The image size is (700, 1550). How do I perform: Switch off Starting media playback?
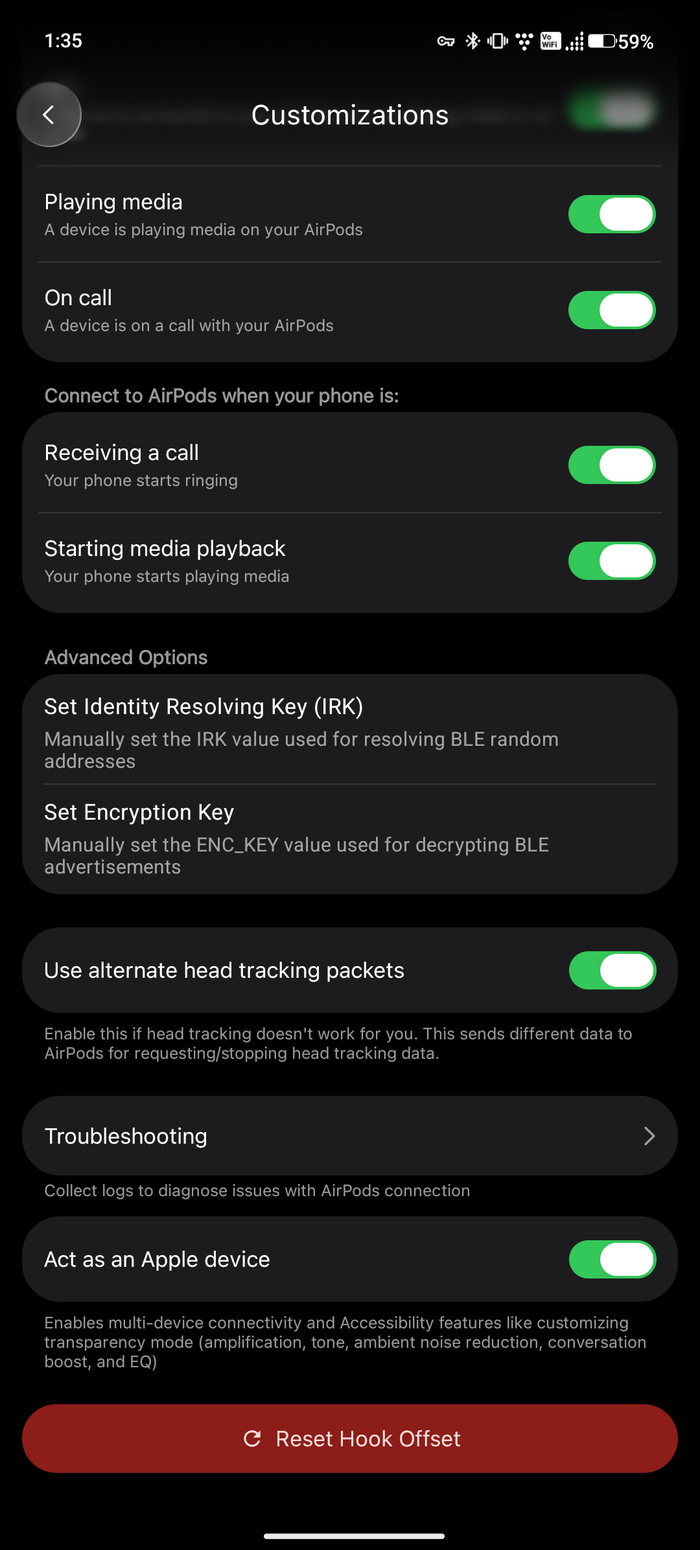click(x=611, y=561)
